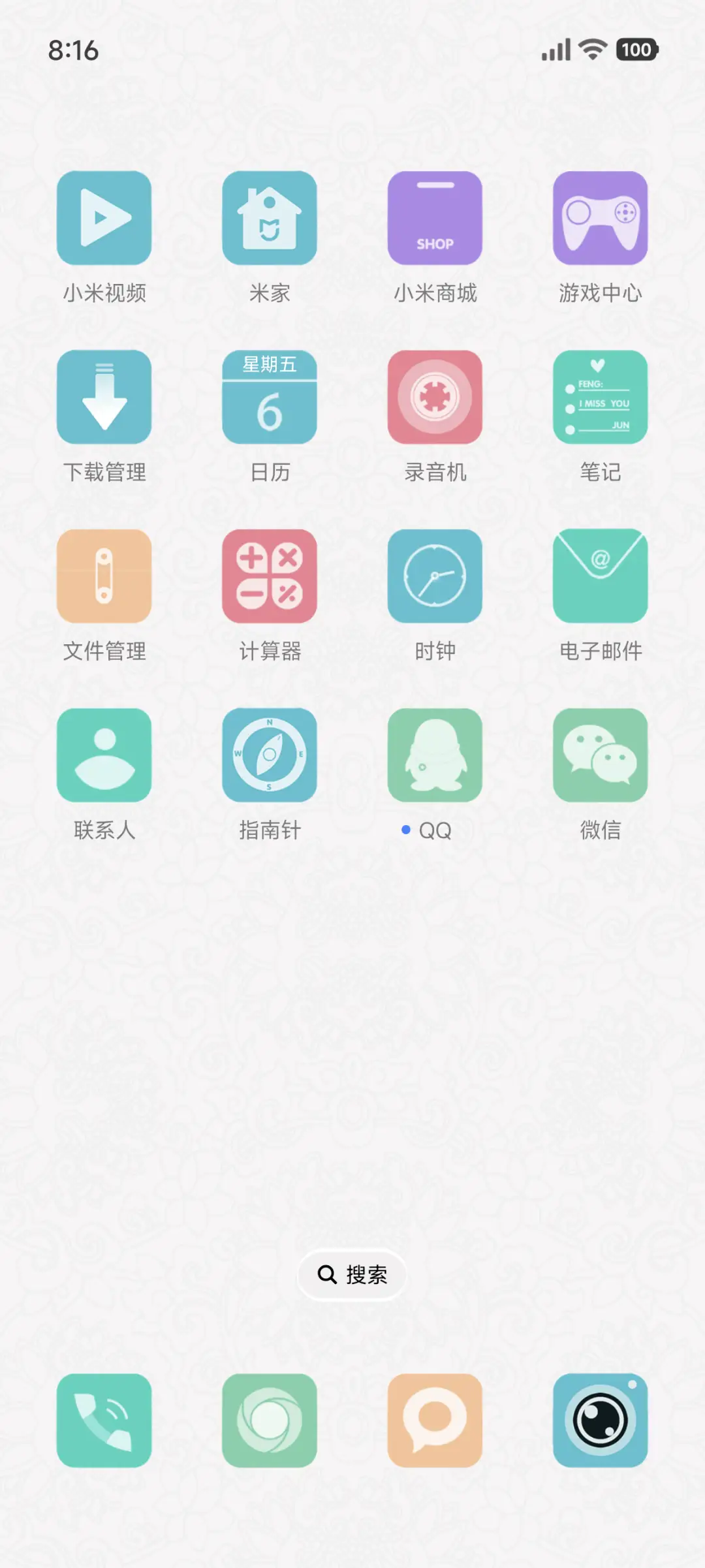
Task: Start the 游戏中心 game center
Action: pyautogui.click(x=600, y=218)
